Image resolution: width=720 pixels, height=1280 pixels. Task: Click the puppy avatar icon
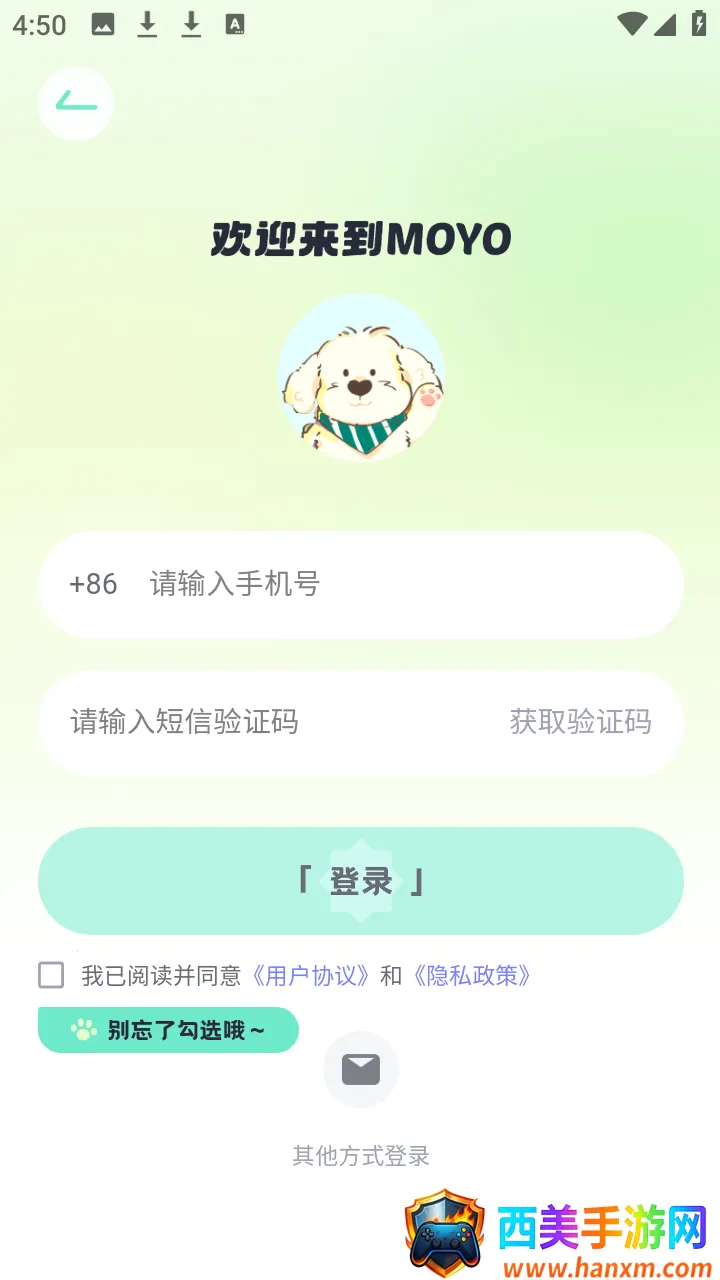coord(360,378)
